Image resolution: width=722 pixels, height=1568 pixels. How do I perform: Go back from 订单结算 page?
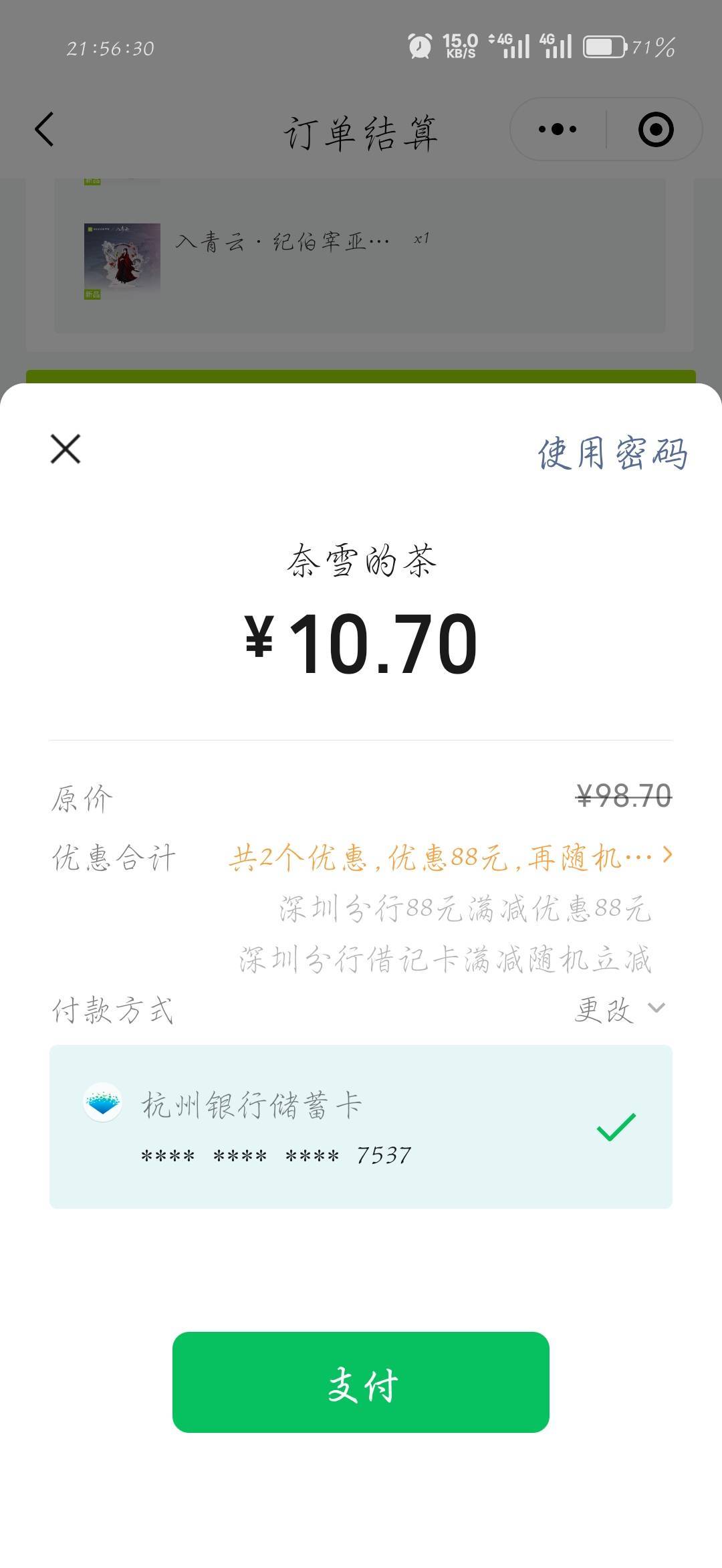[45, 129]
